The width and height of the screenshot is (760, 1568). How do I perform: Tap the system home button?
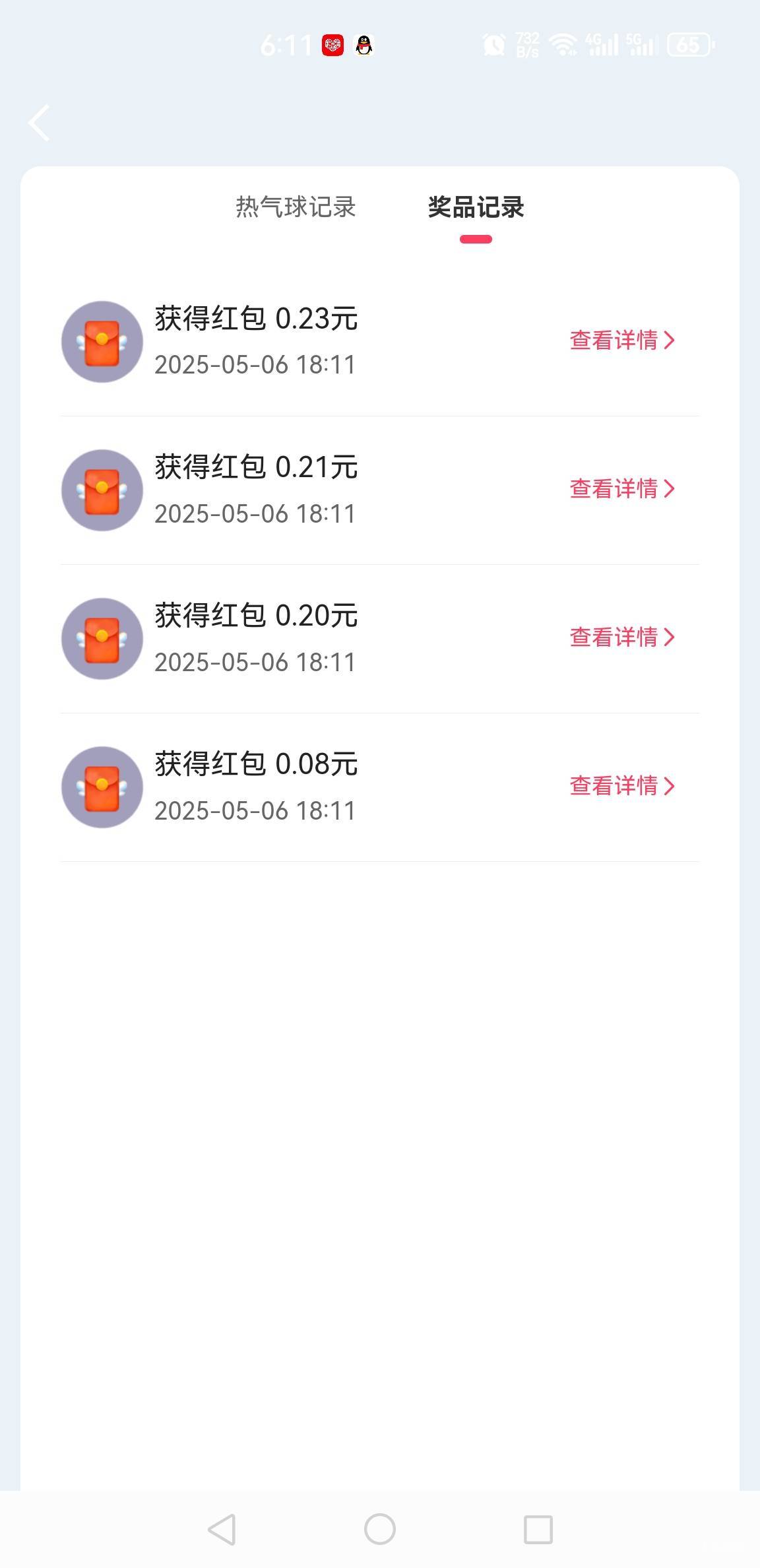(x=380, y=1529)
